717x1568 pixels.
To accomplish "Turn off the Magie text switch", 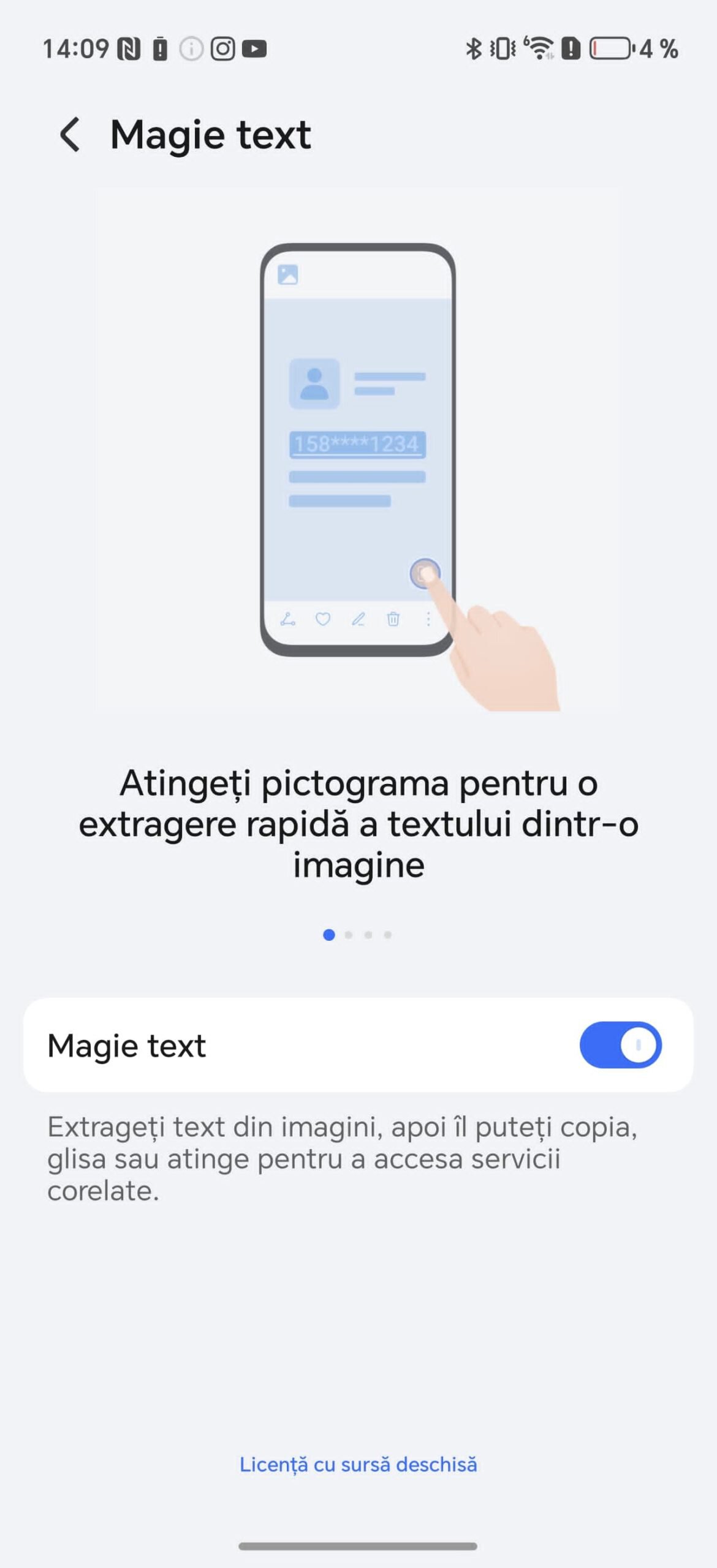I will click(620, 1045).
